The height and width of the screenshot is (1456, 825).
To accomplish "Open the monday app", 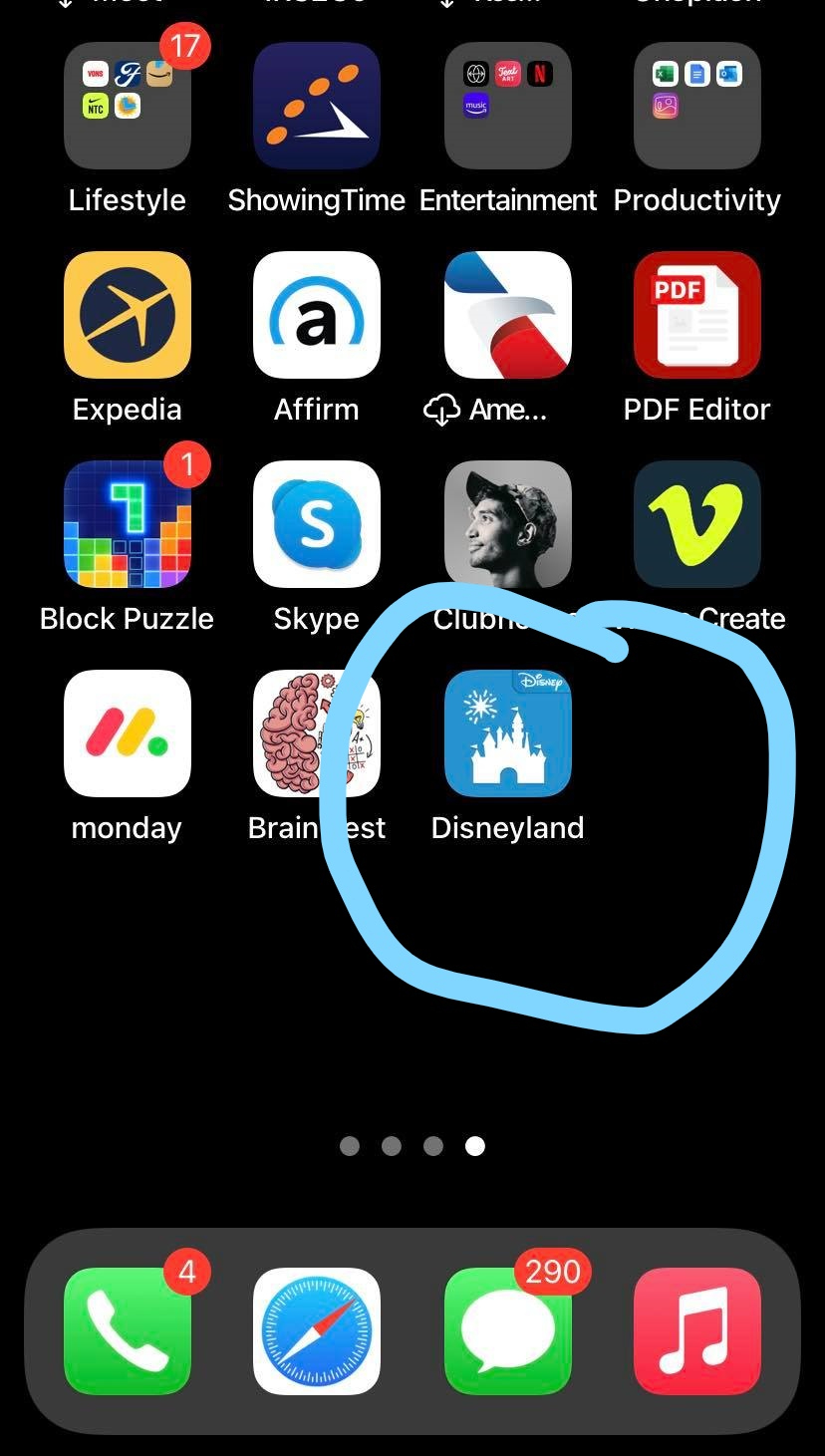I will (128, 733).
